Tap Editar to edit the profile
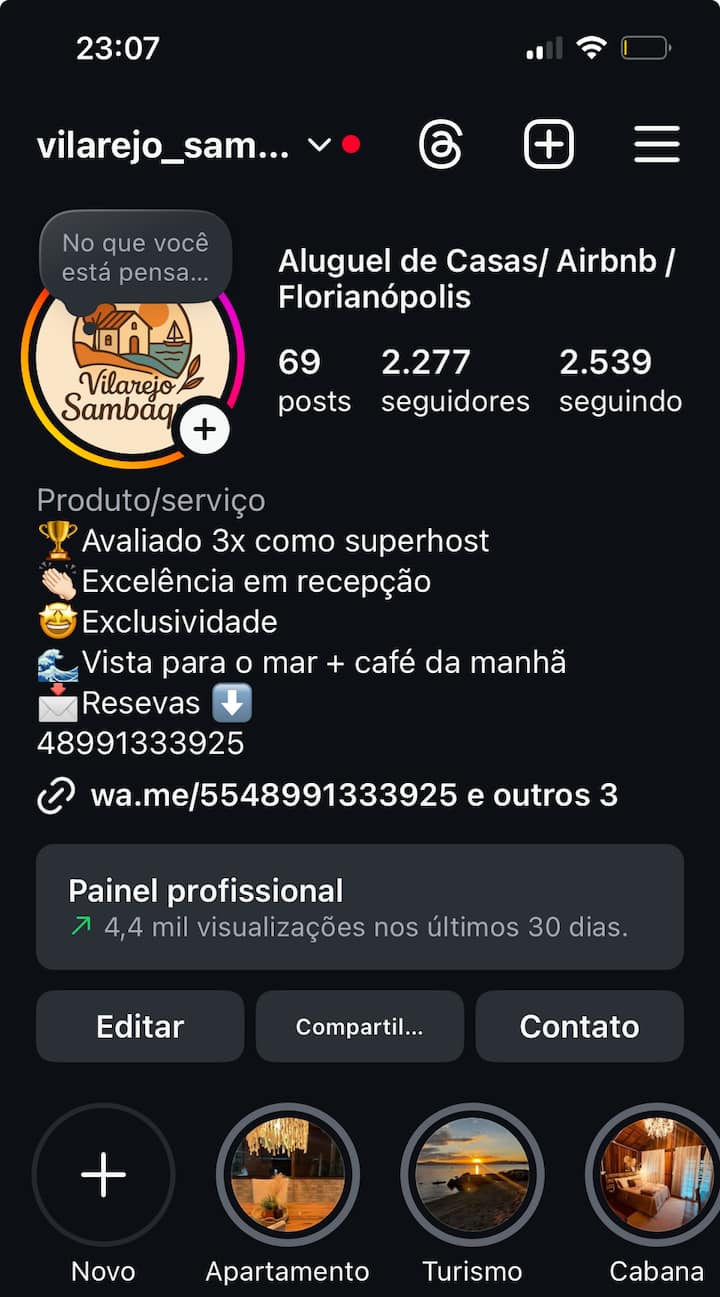The width and height of the screenshot is (720, 1297). [x=140, y=1026]
